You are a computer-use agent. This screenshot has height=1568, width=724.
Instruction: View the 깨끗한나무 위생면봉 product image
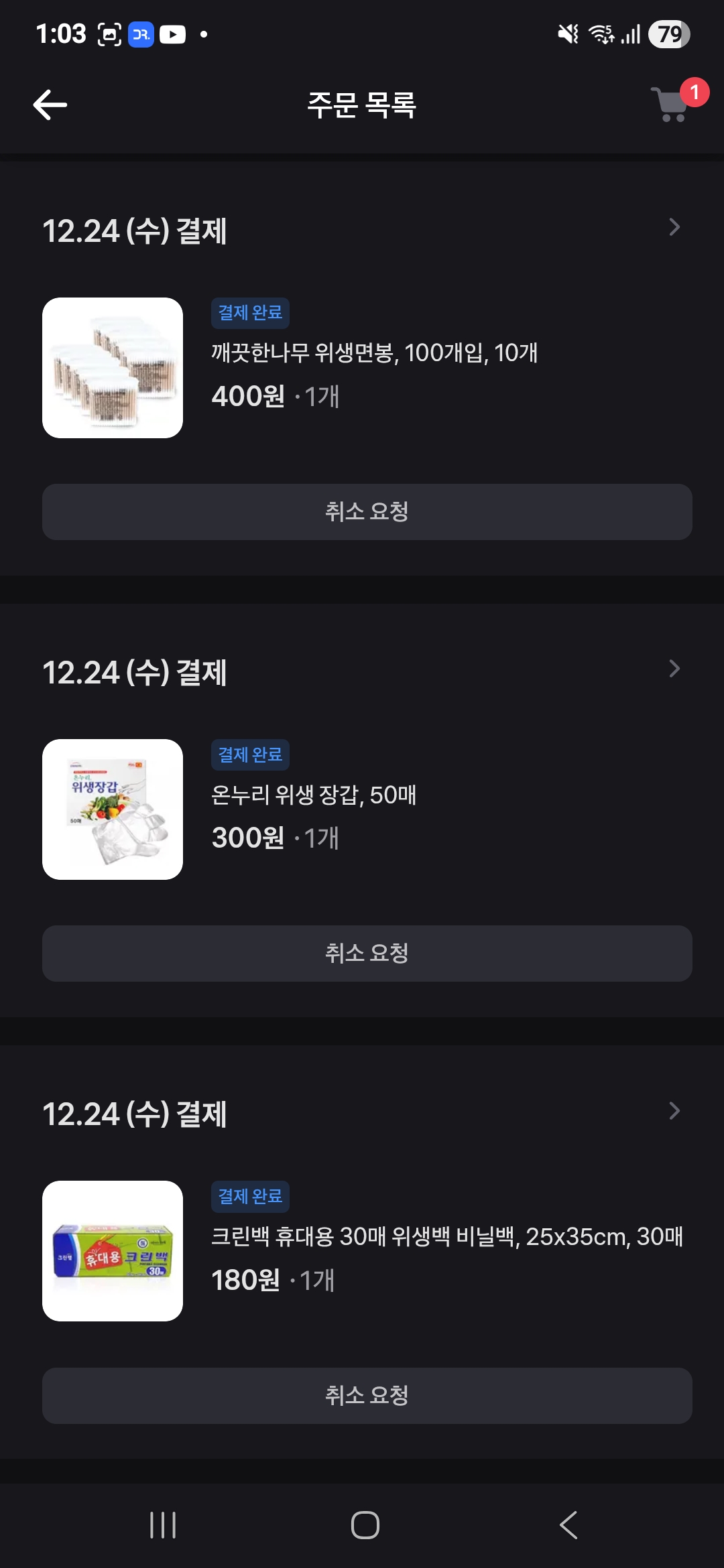tap(113, 368)
